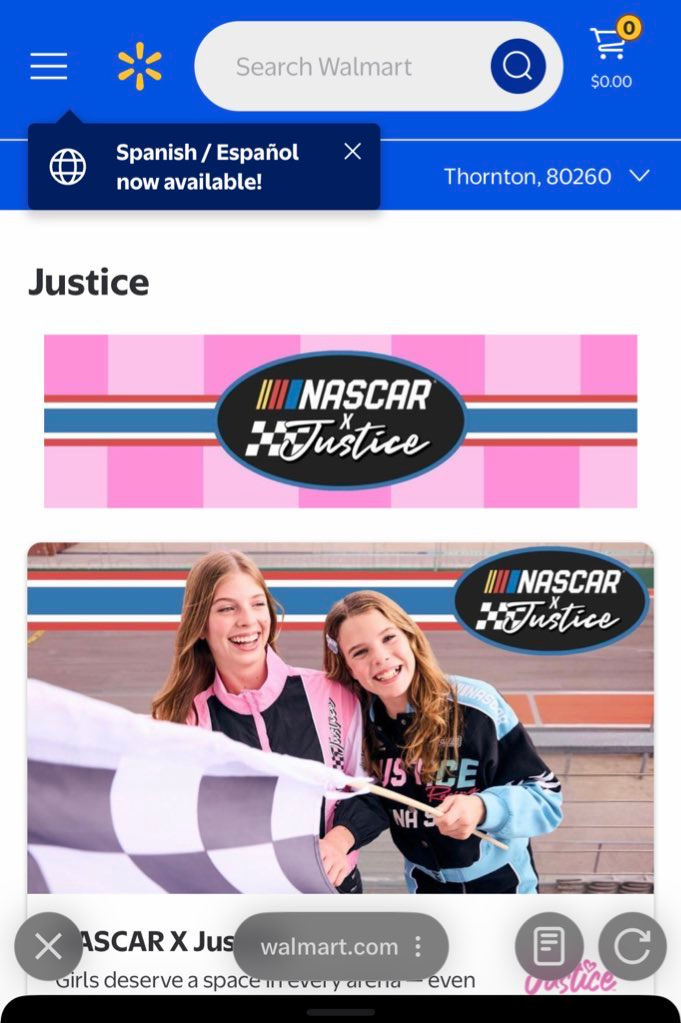
Task: Tap the search magnifier button
Action: pyautogui.click(x=517, y=67)
